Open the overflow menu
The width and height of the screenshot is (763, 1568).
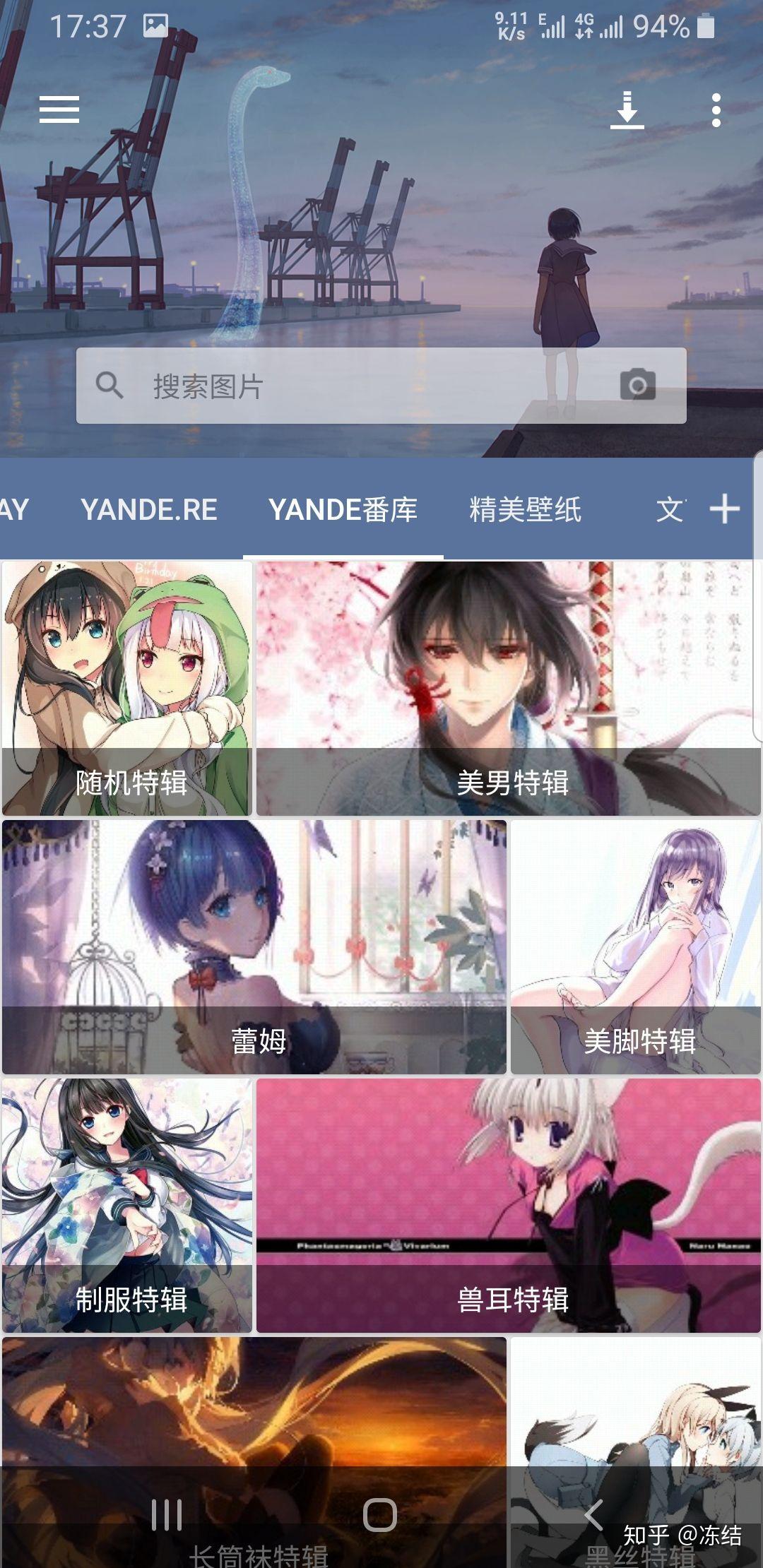716,110
